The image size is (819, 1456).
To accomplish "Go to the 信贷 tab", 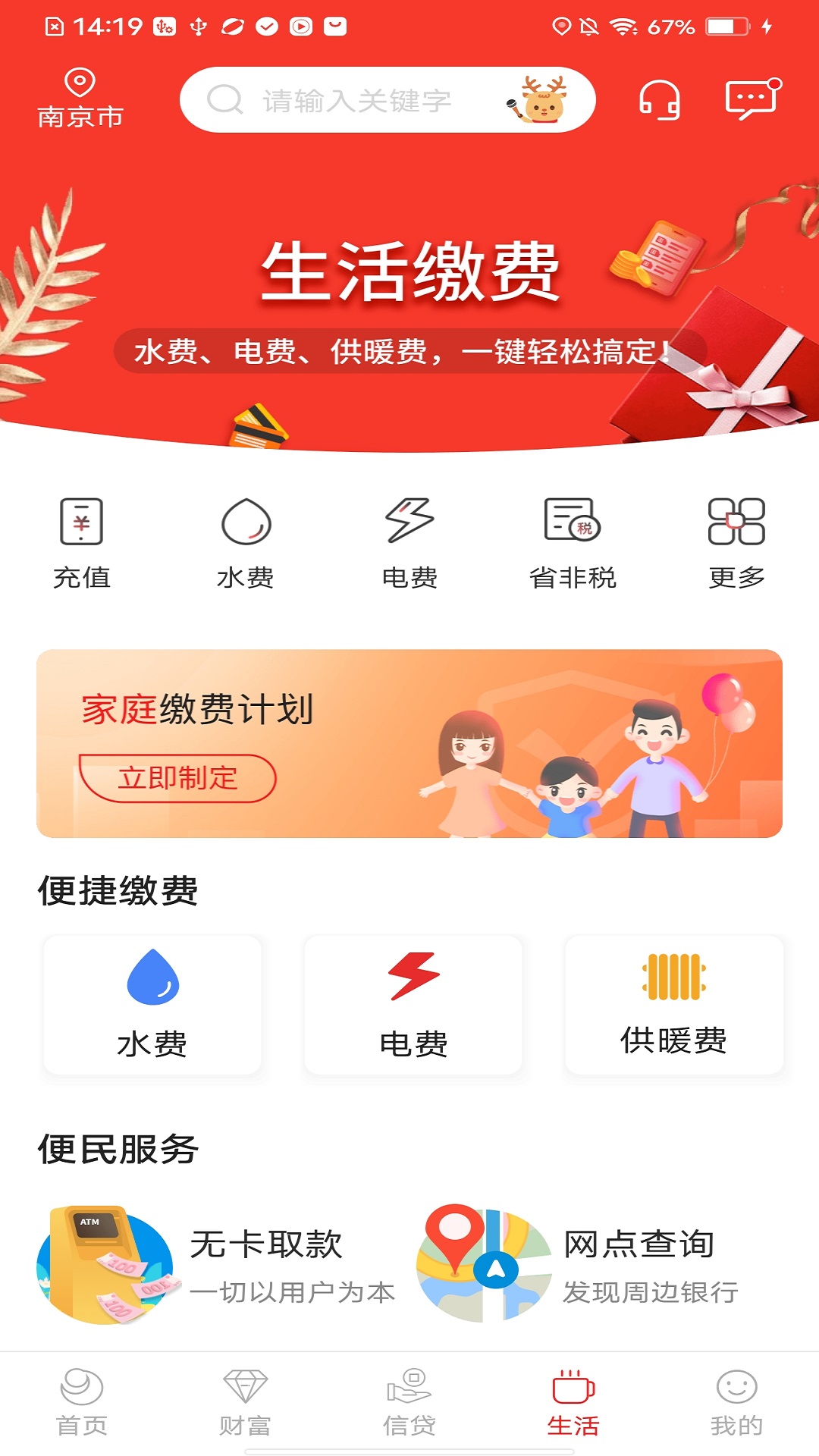I will tap(409, 1403).
